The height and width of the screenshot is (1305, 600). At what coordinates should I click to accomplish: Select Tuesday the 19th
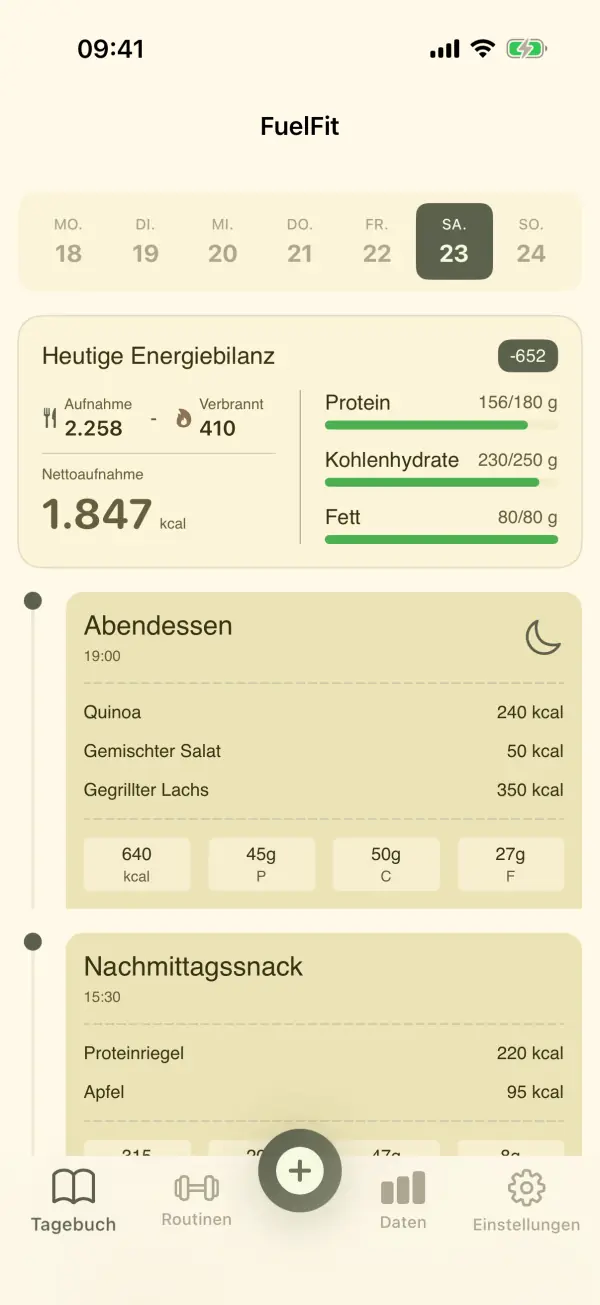(x=145, y=241)
